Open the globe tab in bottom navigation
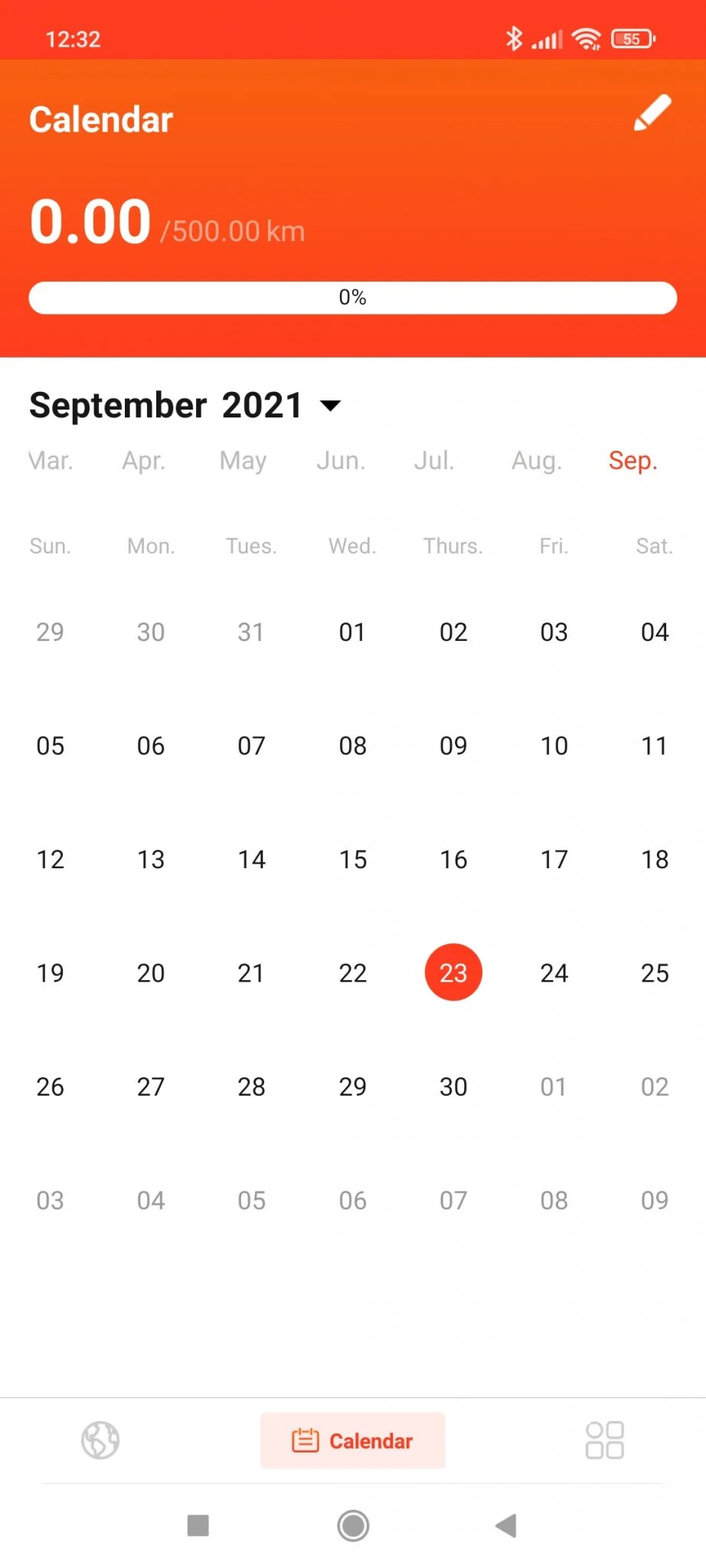This screenshot has height=1568, width=706. 100,1440
